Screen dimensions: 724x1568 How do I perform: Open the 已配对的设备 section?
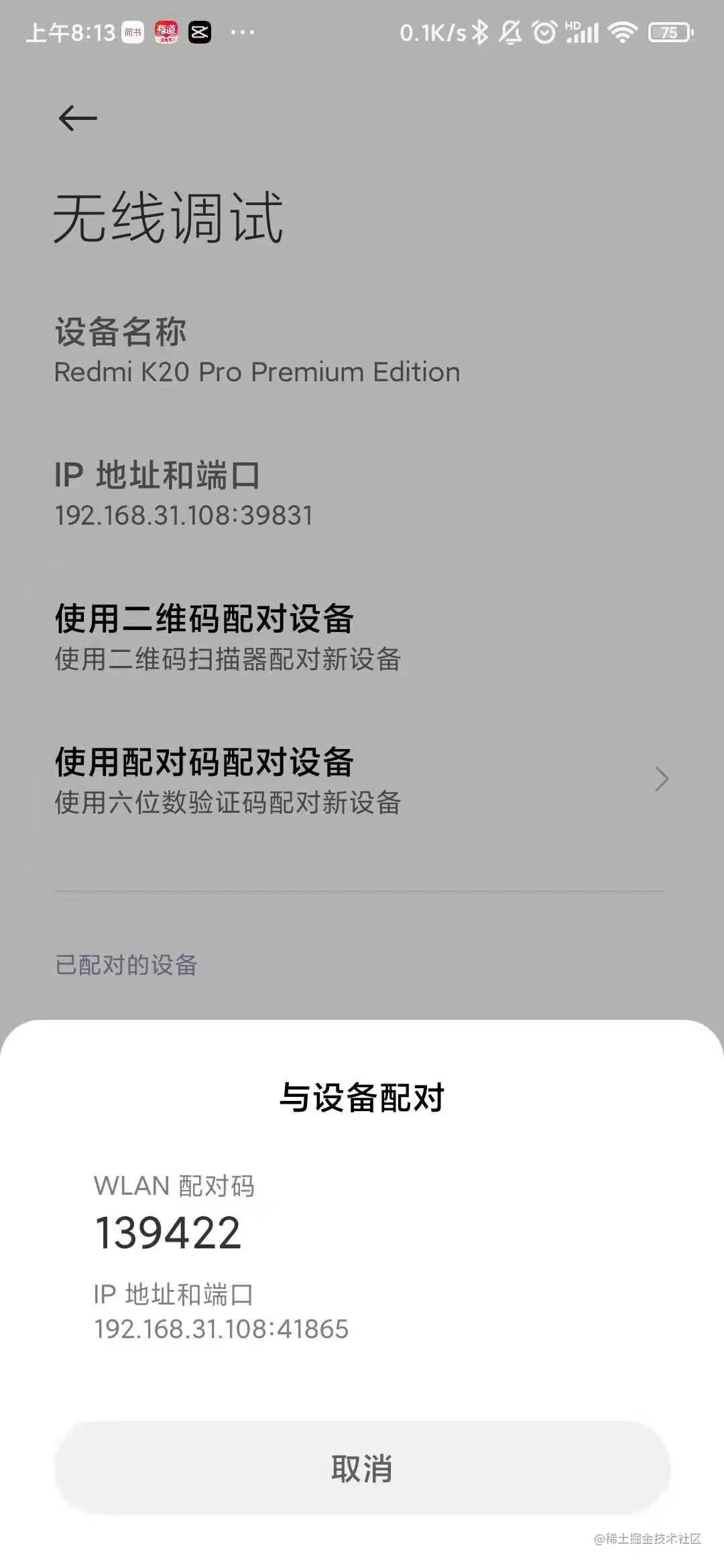tap(127, 964)
